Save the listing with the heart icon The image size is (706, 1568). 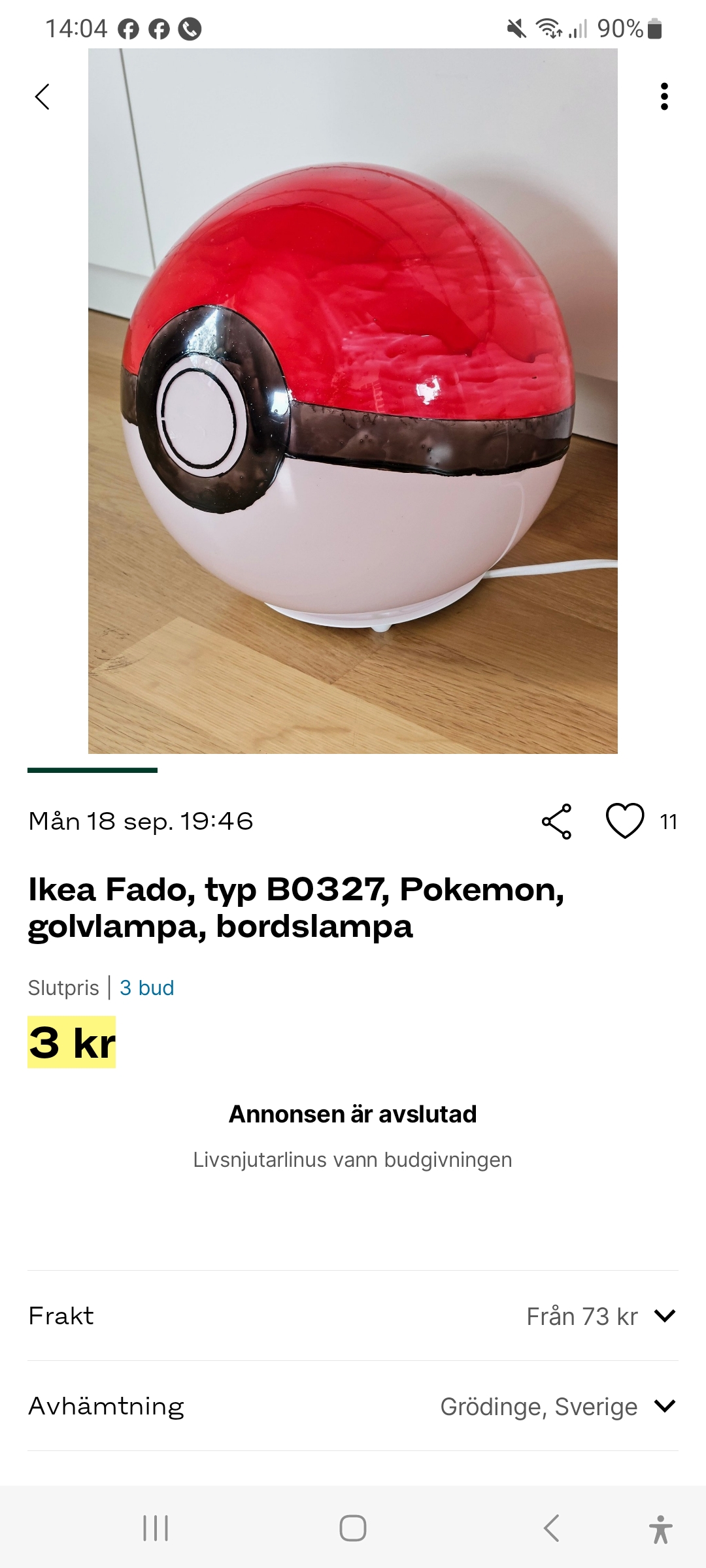click(625, 821)
